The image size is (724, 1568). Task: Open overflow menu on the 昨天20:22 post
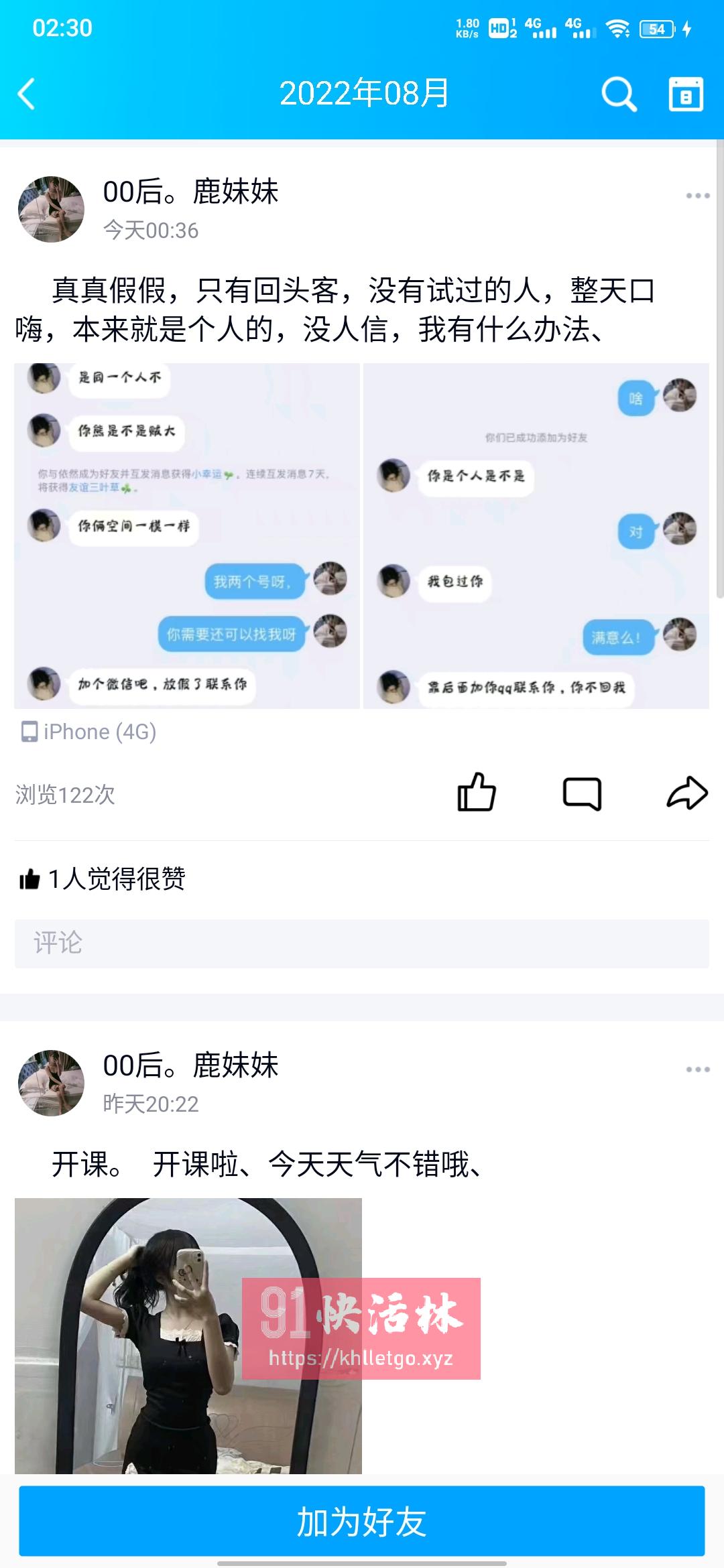tap(698, 1069)
